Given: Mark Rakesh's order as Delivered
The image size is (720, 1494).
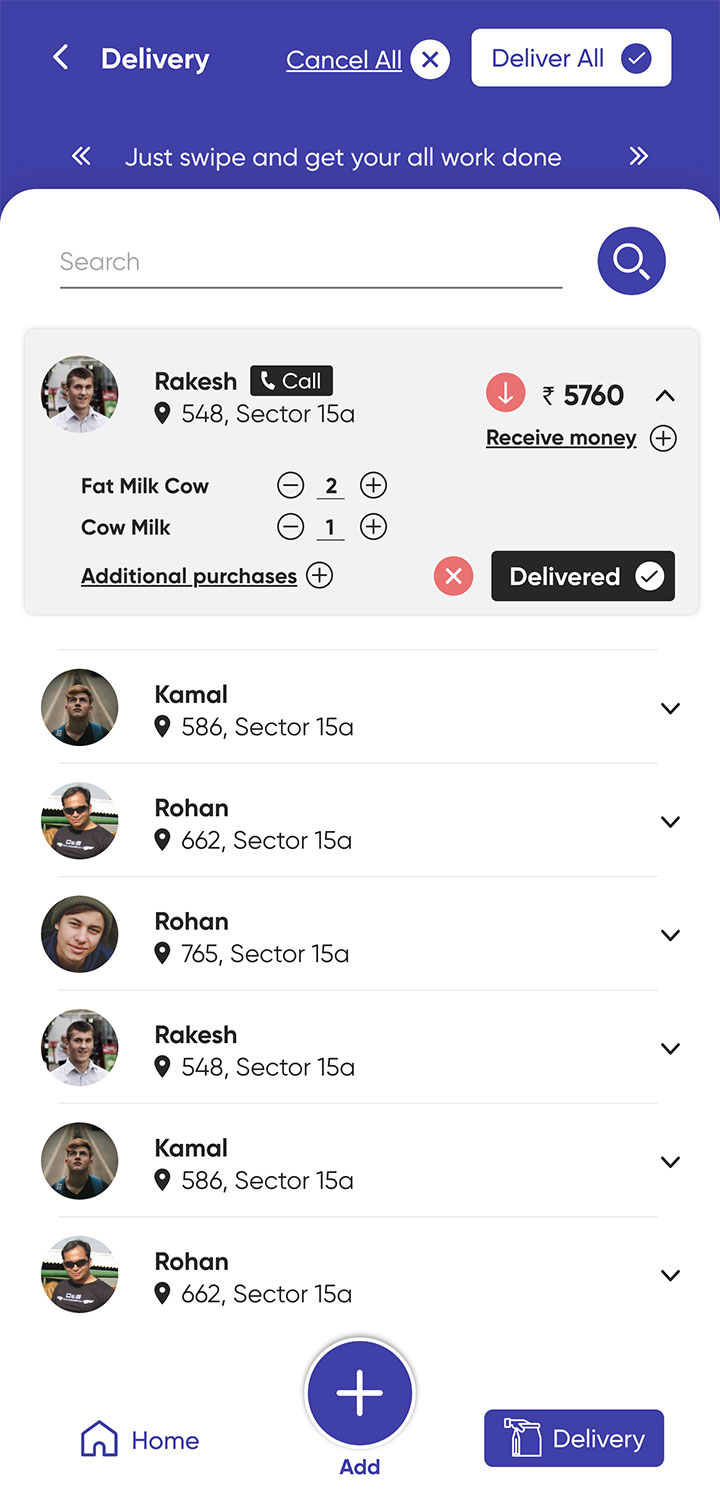Looking at the screenshot, I should coord(583,576).
